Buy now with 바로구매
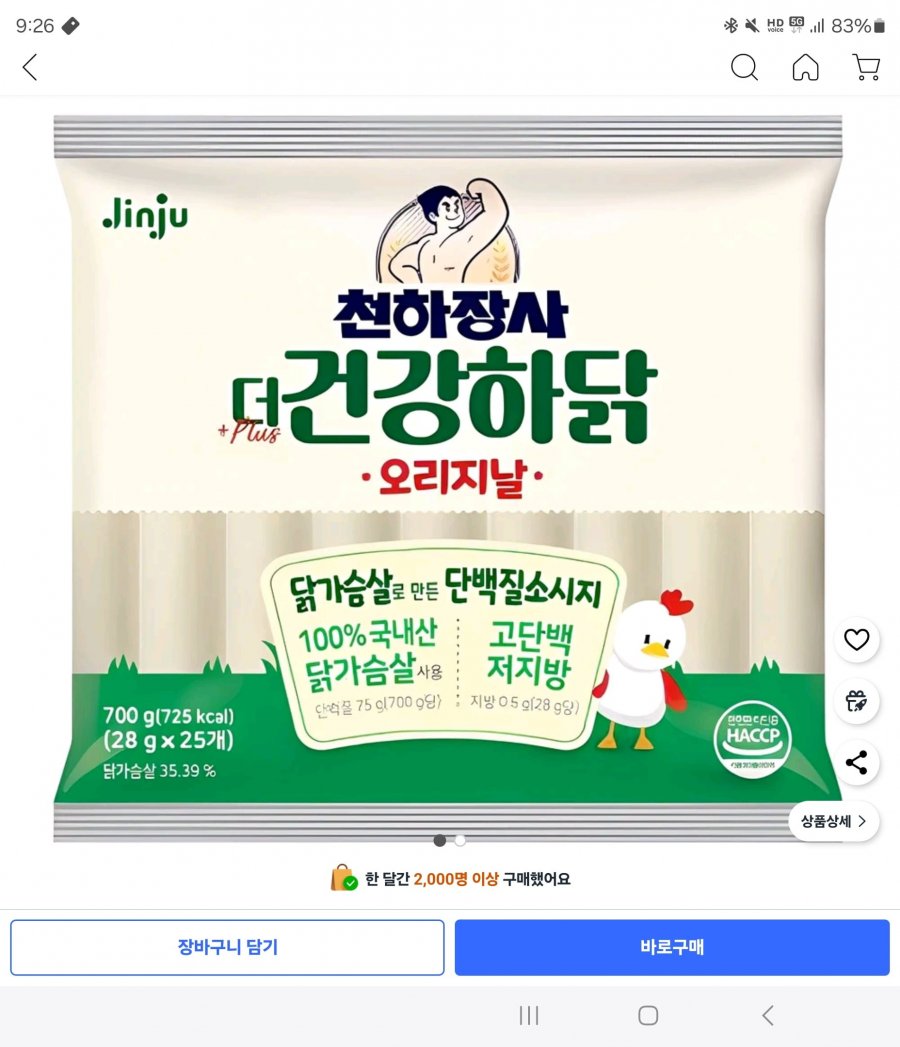This screenshot has width=900, height=1047. pyautogui.click(x=672, y=947)
